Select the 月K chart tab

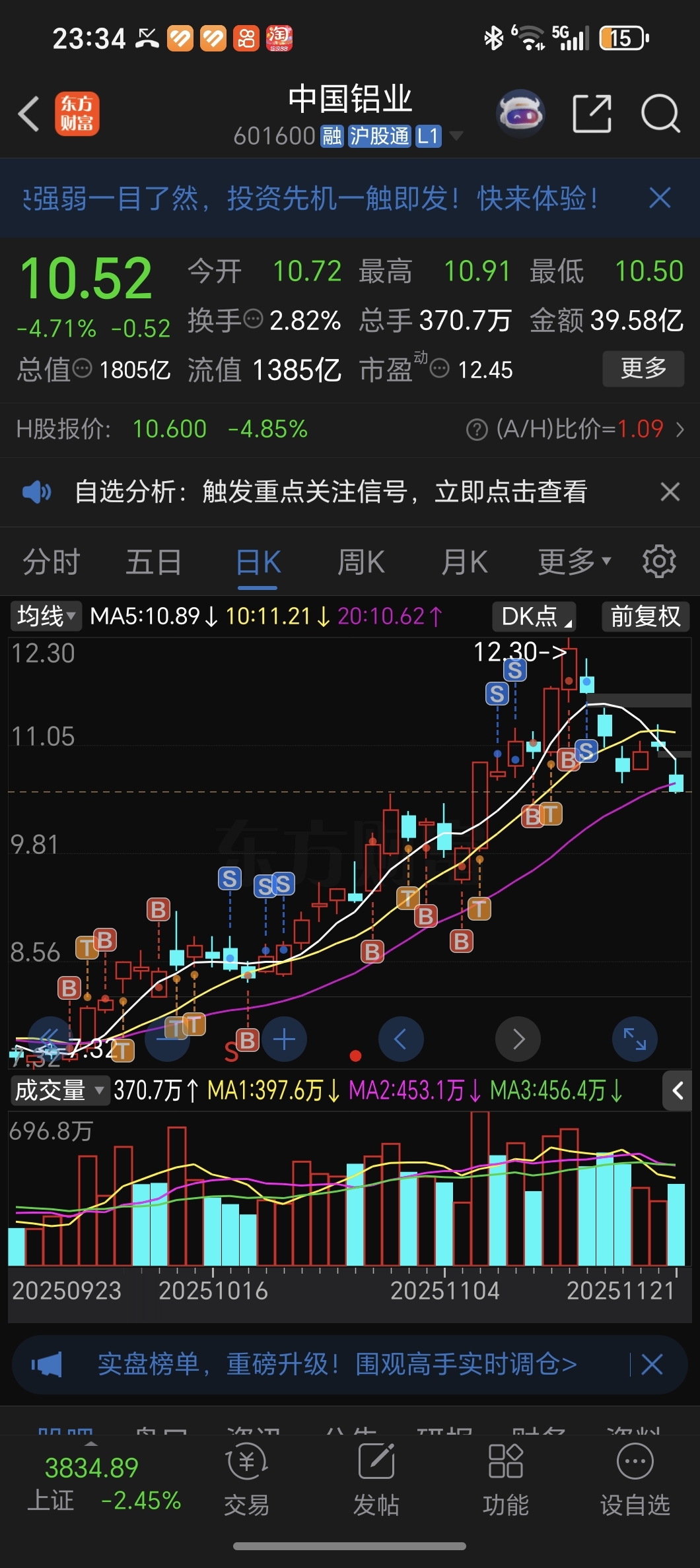(x=464, y=562)
